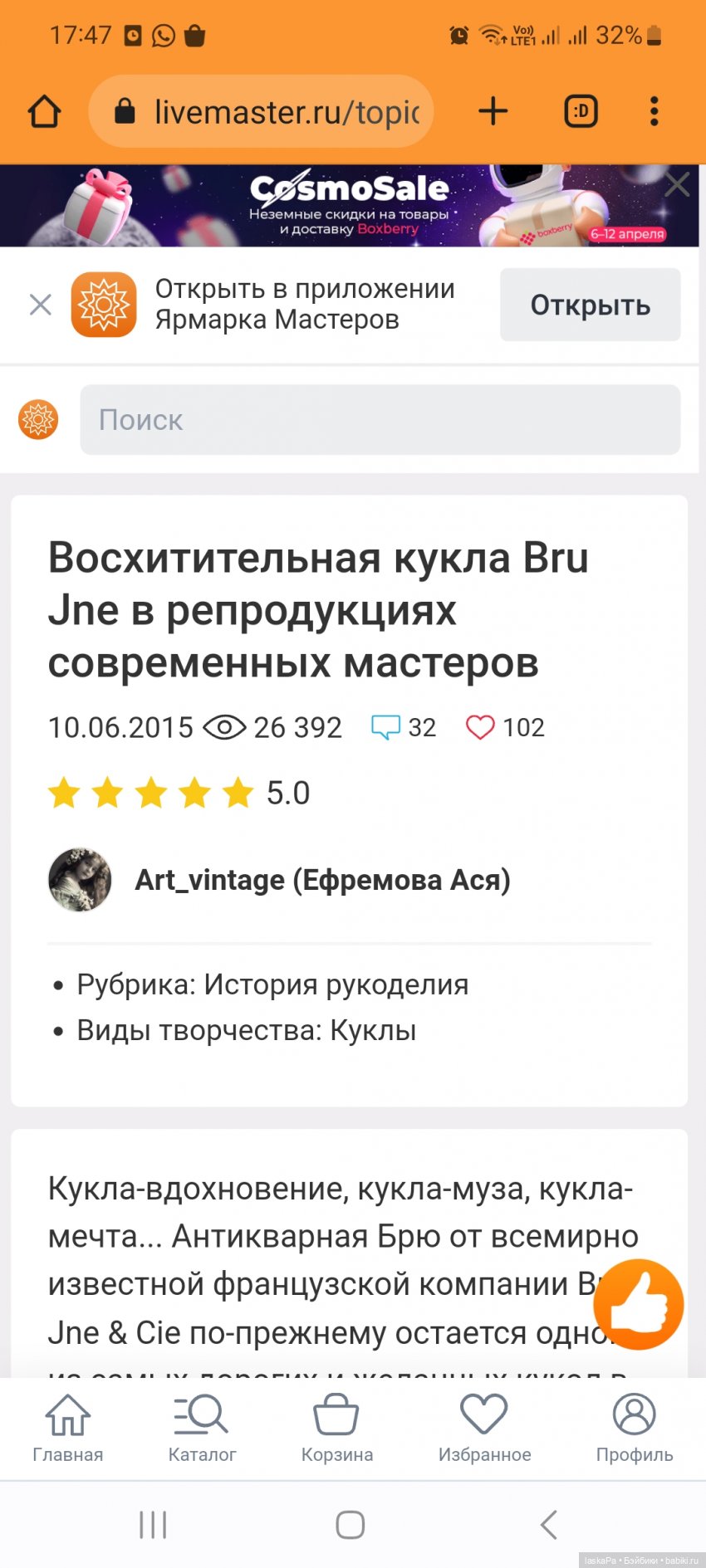Screen dimensions: 706x1568
Task: Tap Открыть to open in the app
Action: [x=590, y=305]
